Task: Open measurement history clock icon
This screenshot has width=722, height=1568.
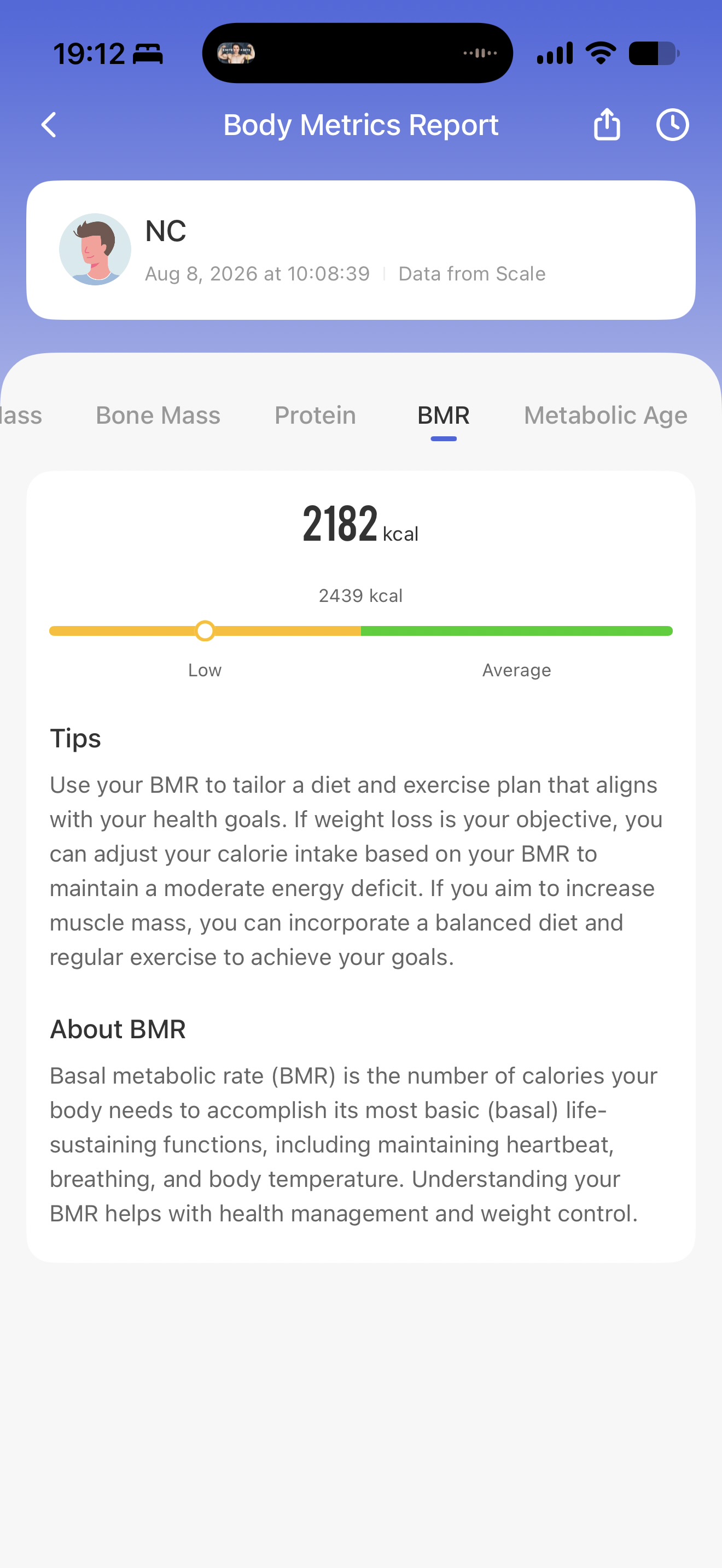Action: 672,125
